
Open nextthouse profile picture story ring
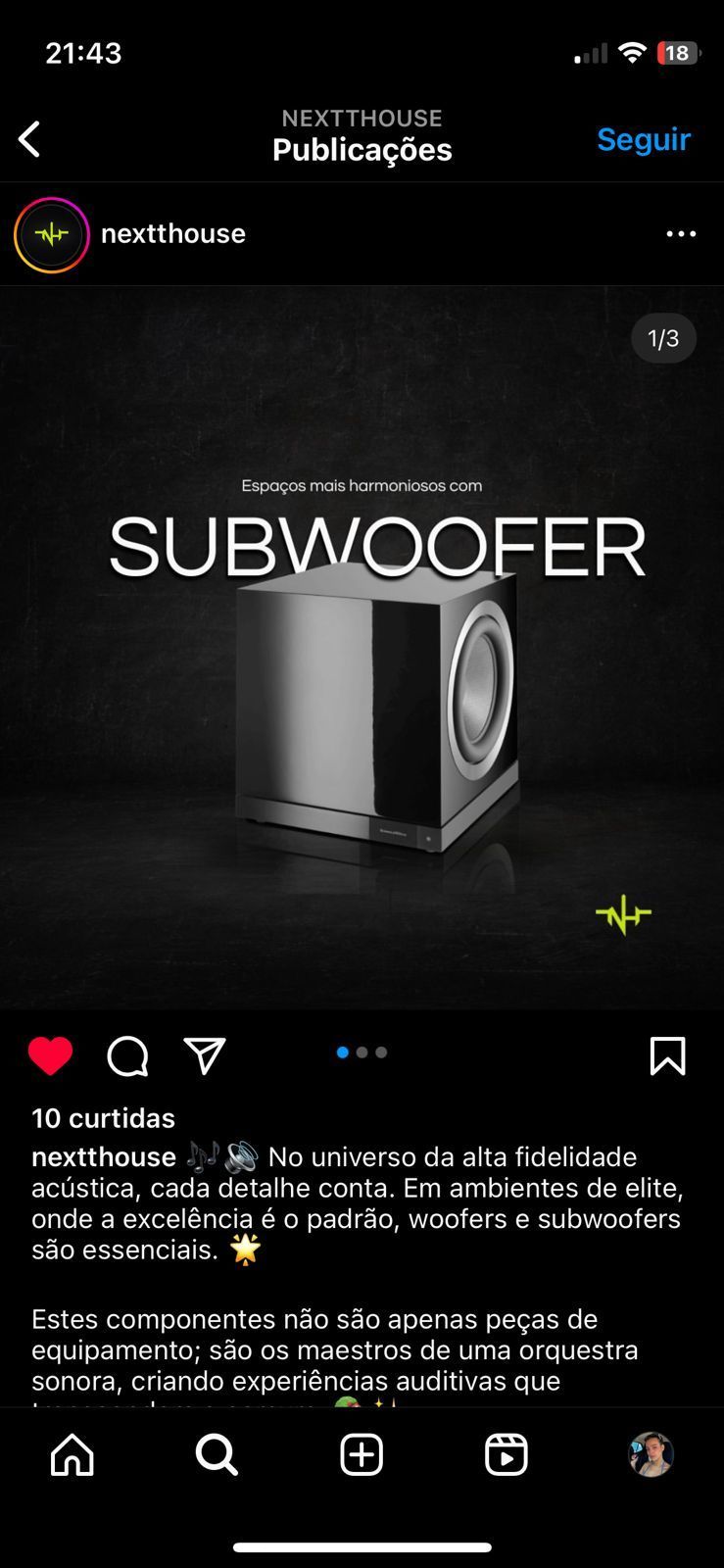point(52,234)
